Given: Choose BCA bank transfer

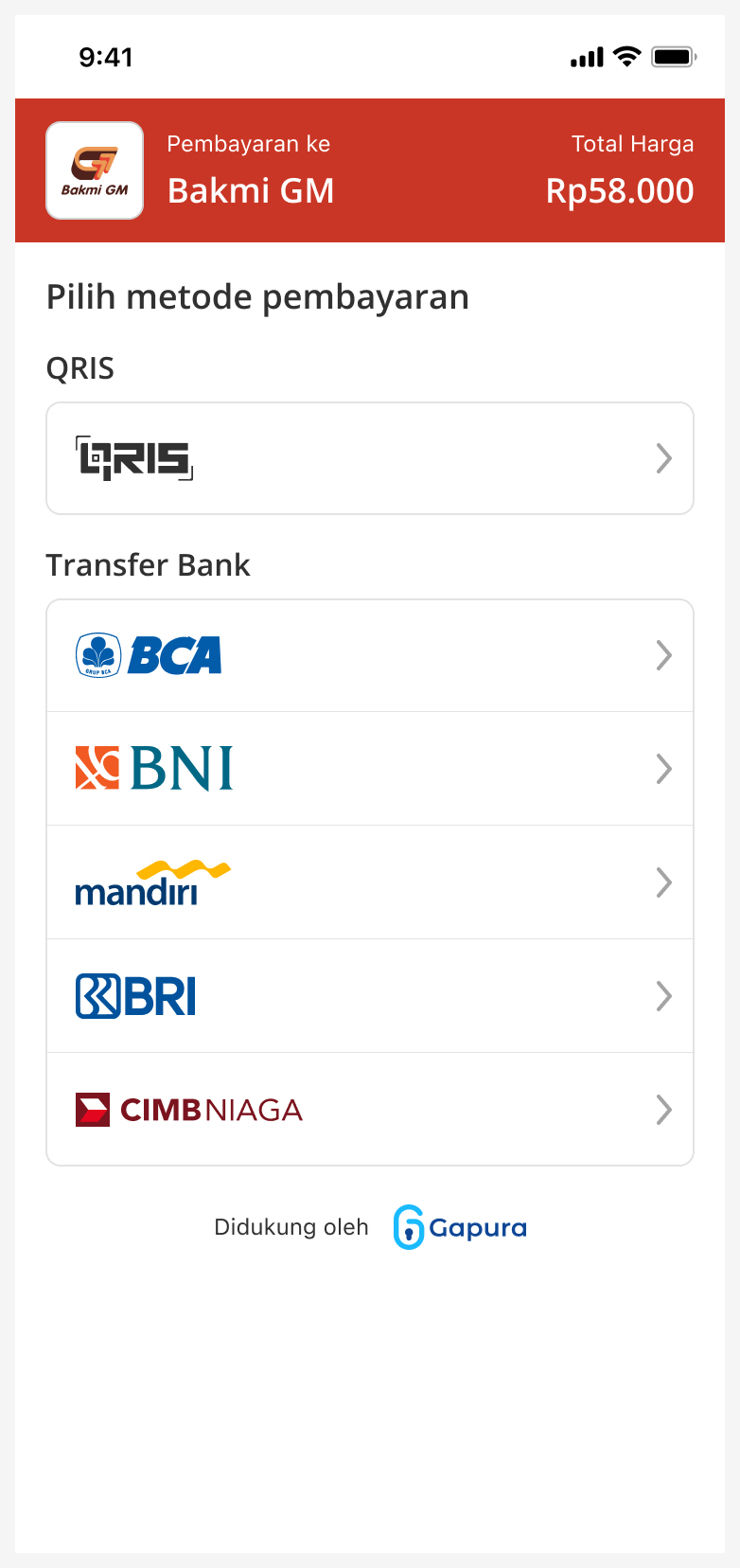Looking at the screenshot, I should click(369, 655).
